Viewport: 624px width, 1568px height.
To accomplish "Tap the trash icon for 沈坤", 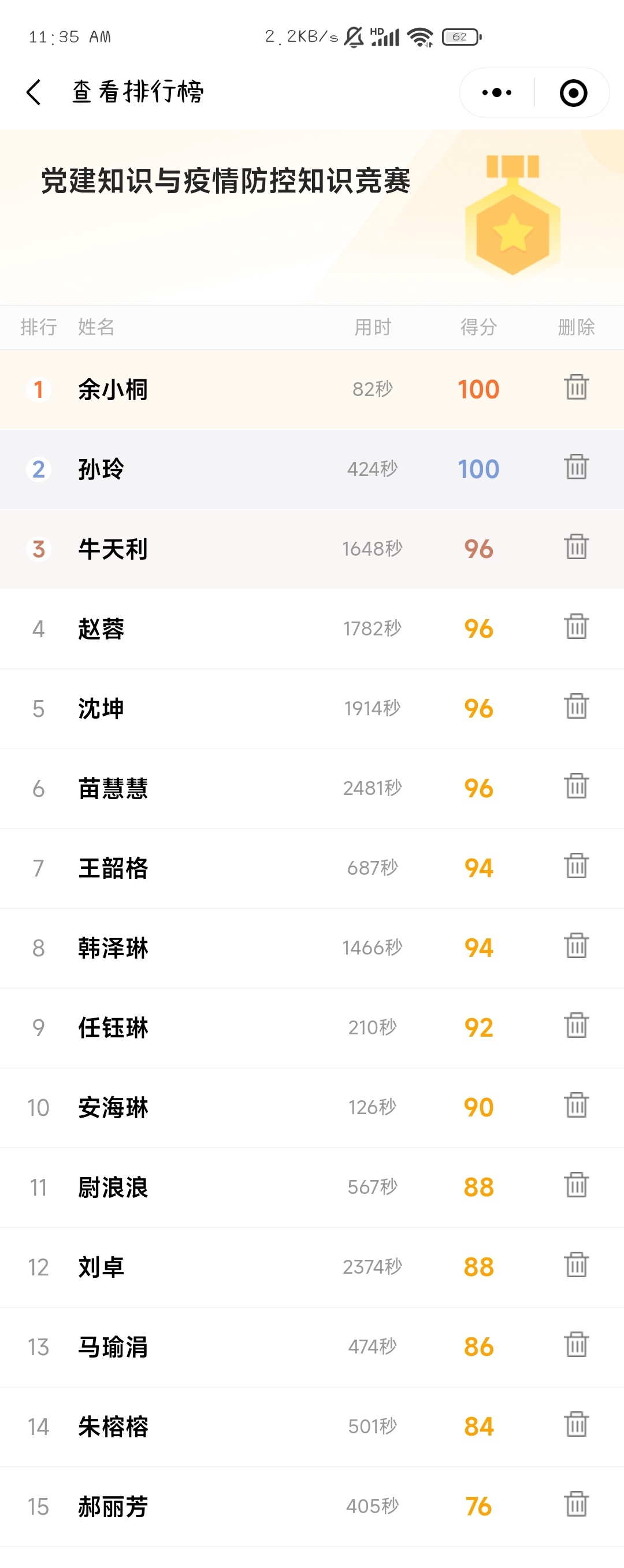I will click(x=576, y=707).
